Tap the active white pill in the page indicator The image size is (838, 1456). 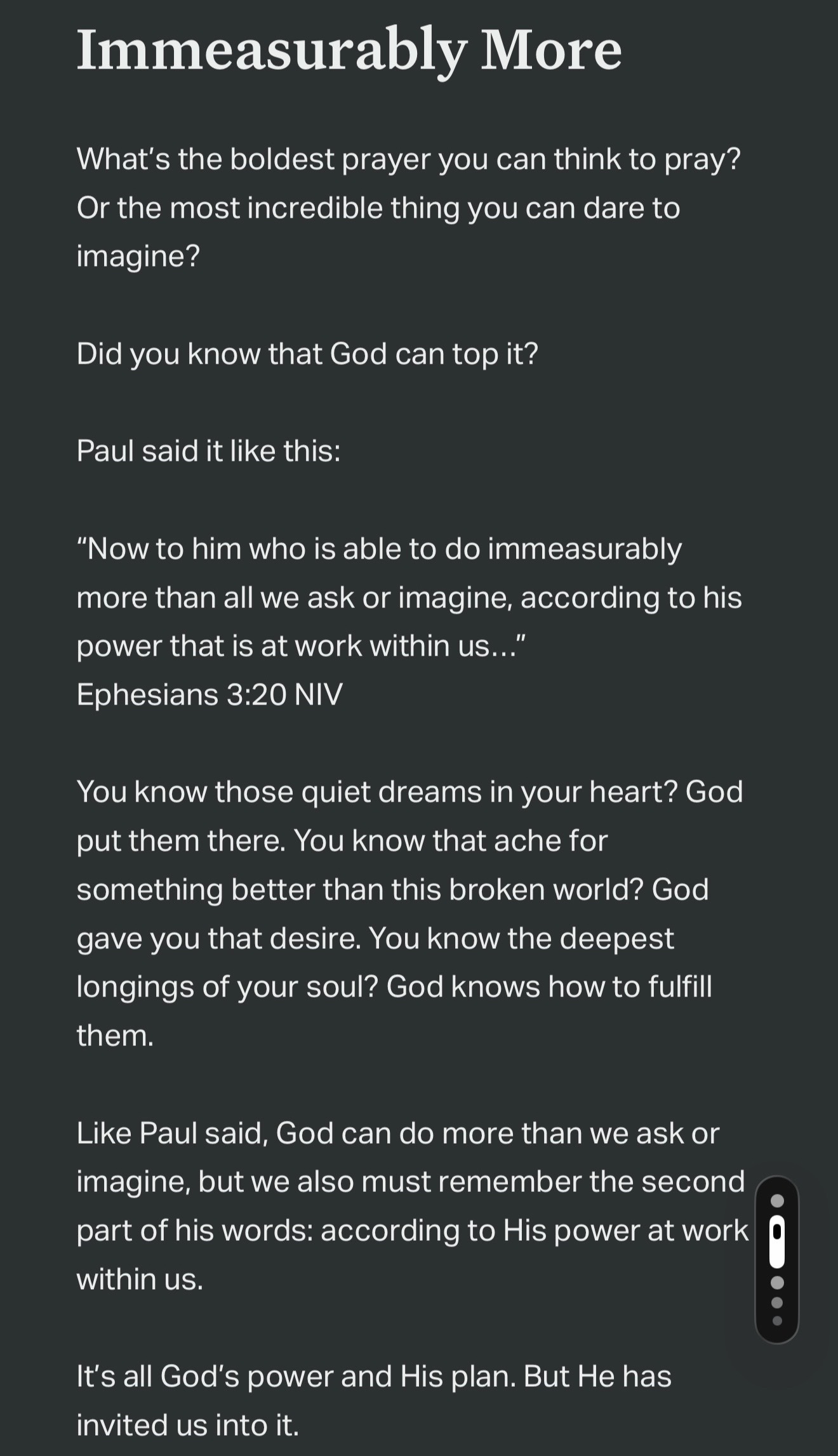[777, 1241]
